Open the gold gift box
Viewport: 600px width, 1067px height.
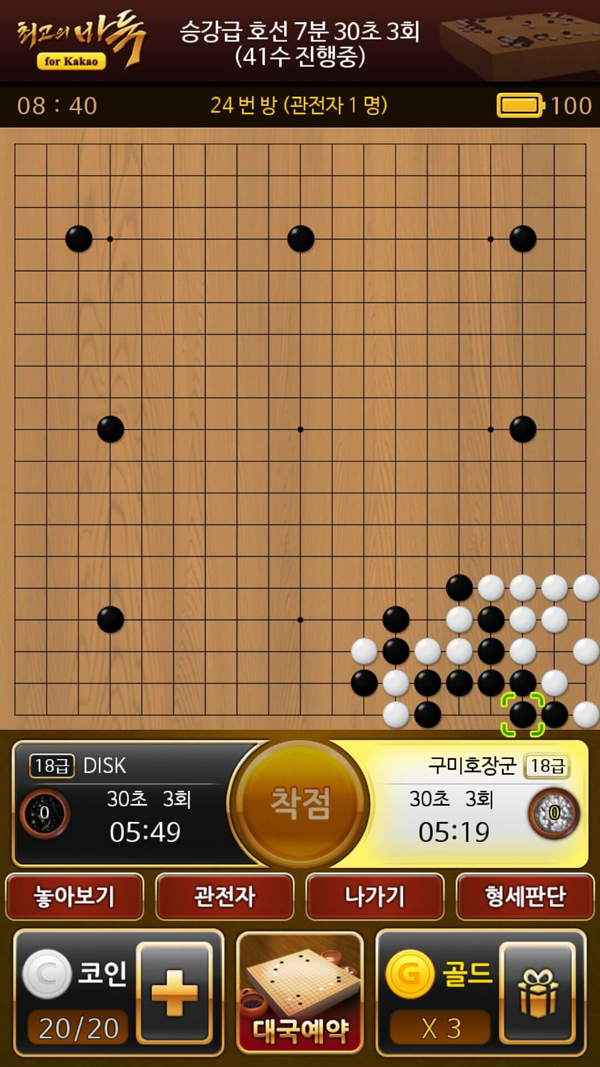click(537, 992)
